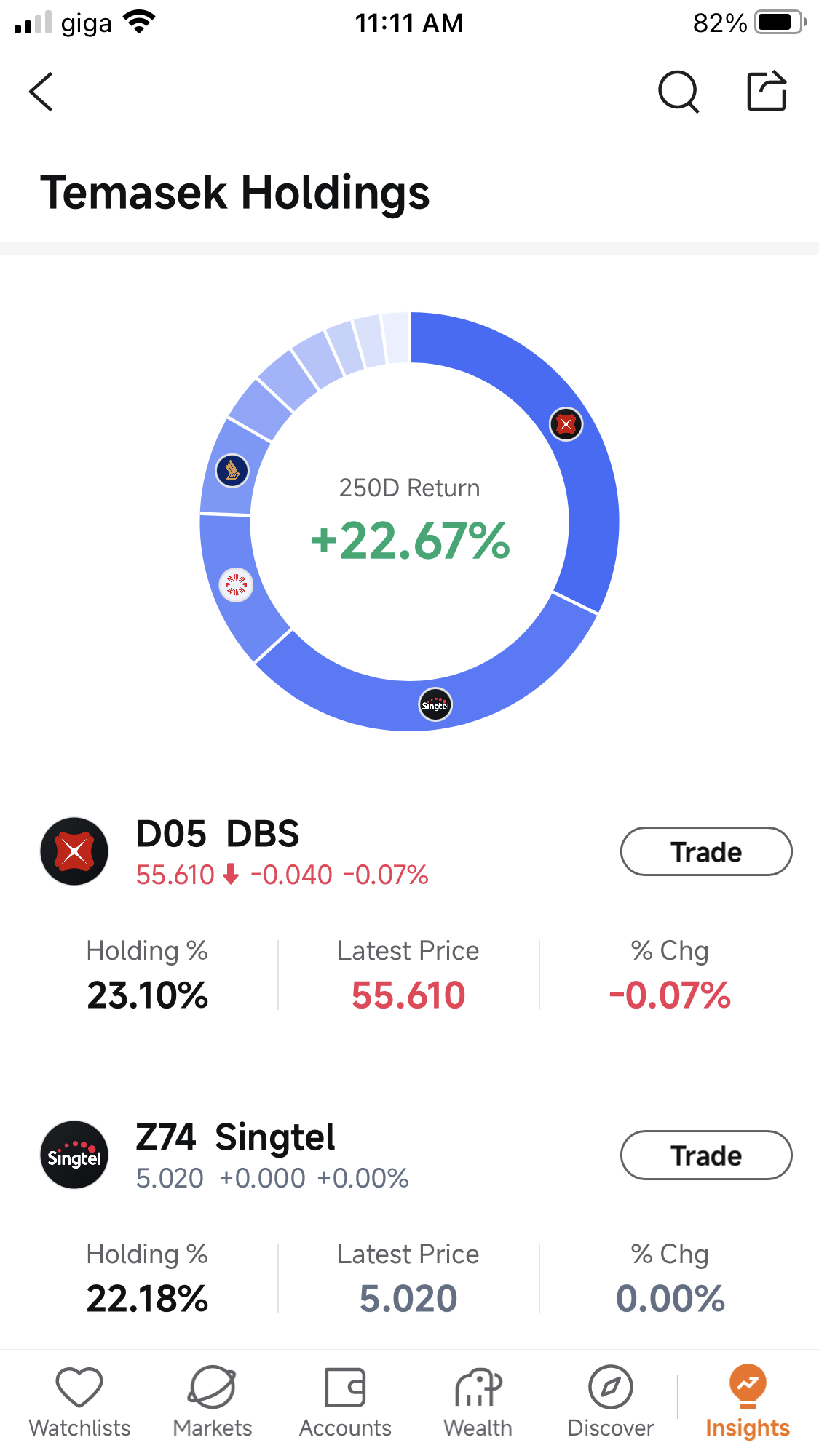Select the DBS segment on the donut chart
This screenshot has height=1456, width=819.
(x=566, y=424)
